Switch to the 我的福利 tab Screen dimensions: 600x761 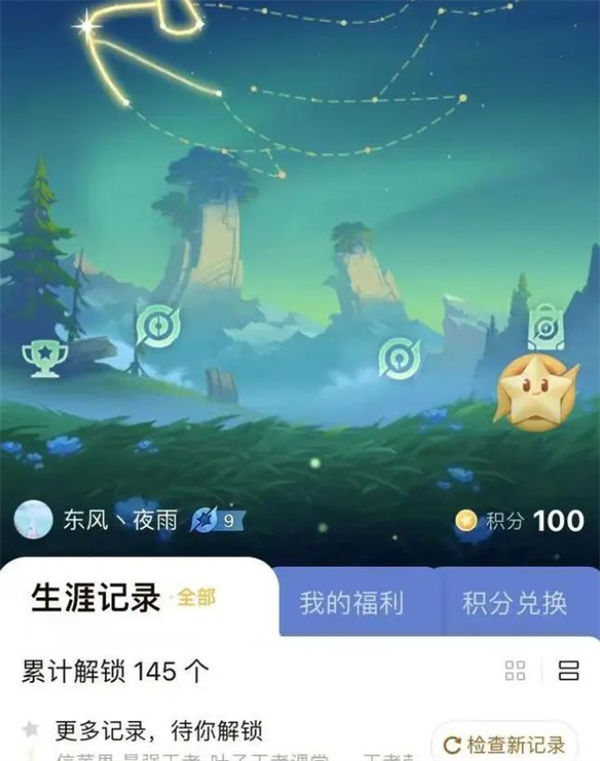click(x=351, y=603)
